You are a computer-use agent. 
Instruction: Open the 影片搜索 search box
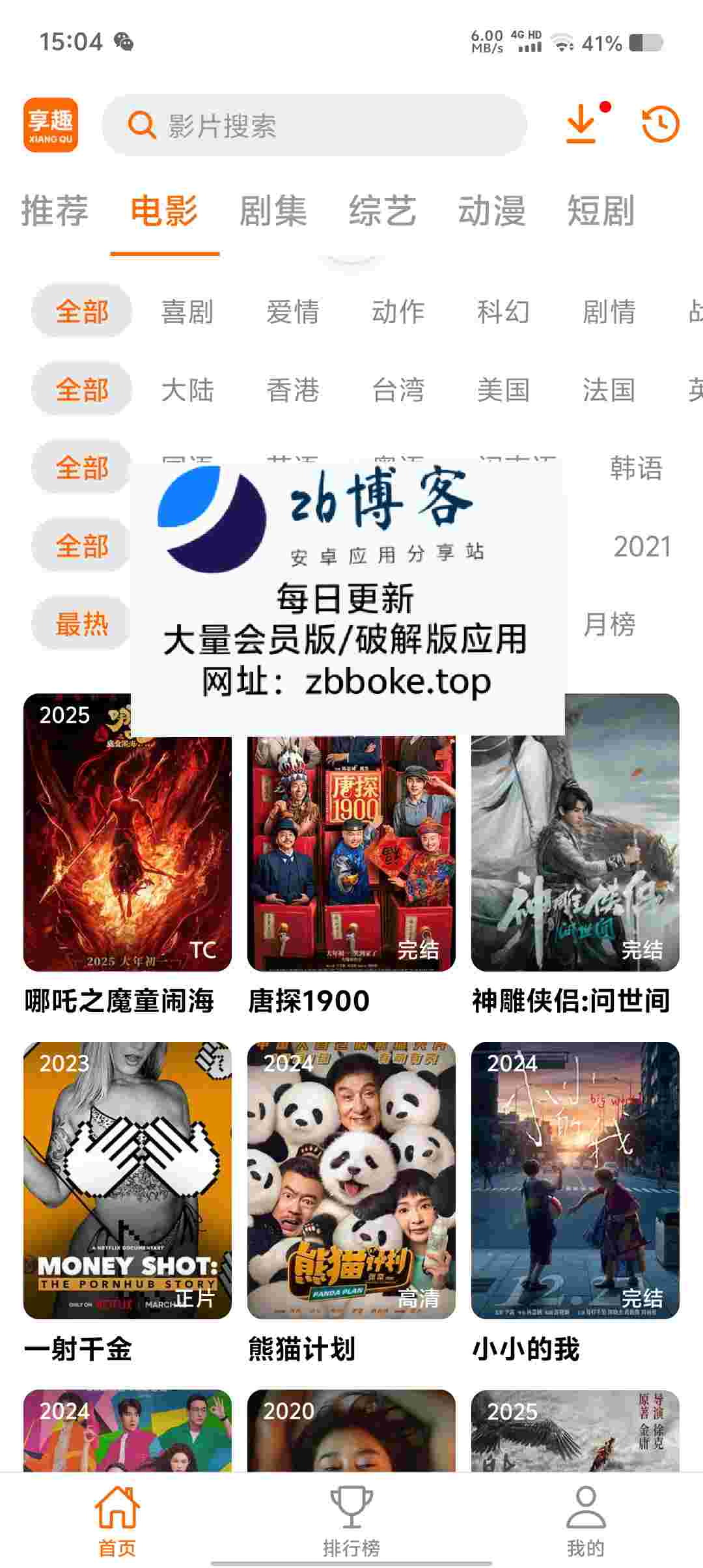click(x=314, y=125)
